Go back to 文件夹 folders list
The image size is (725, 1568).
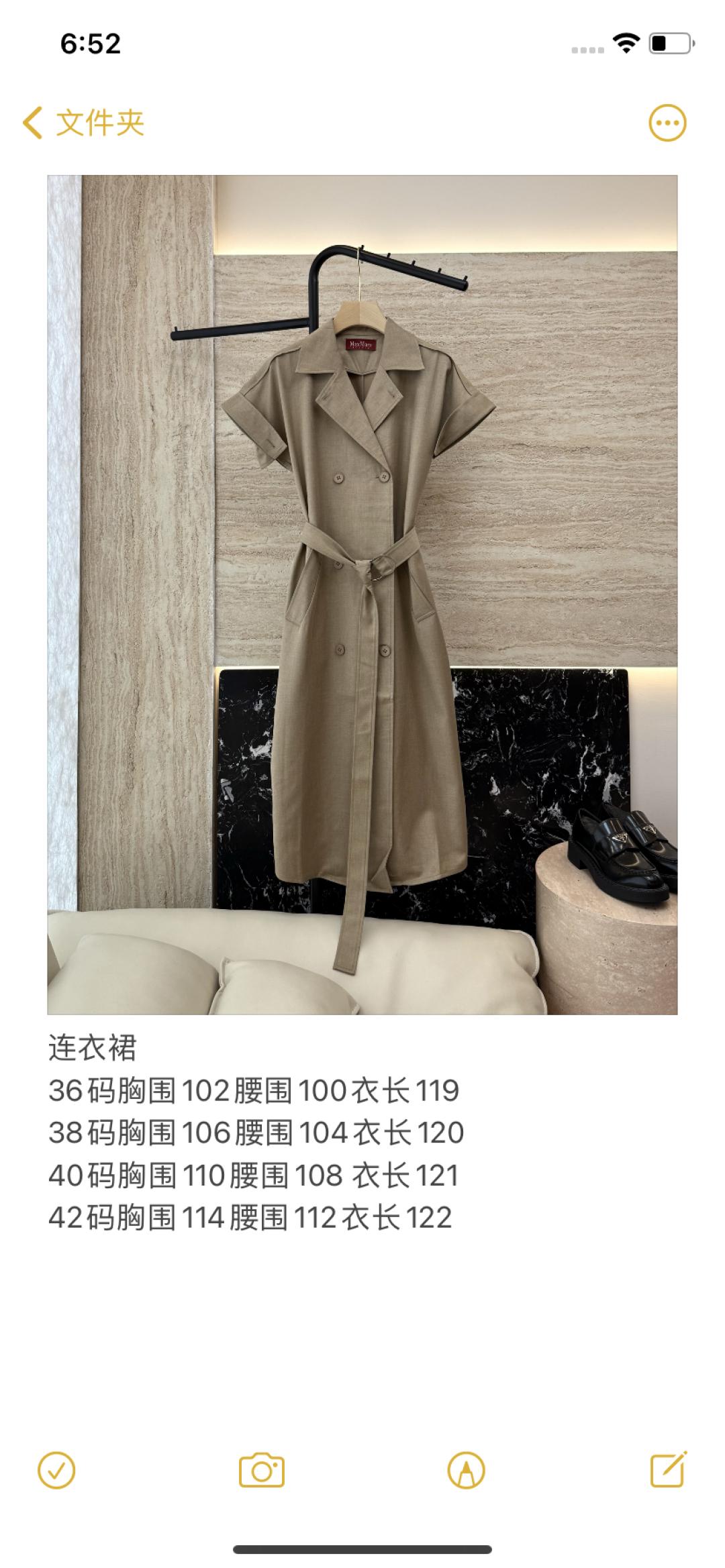(83, 123)
